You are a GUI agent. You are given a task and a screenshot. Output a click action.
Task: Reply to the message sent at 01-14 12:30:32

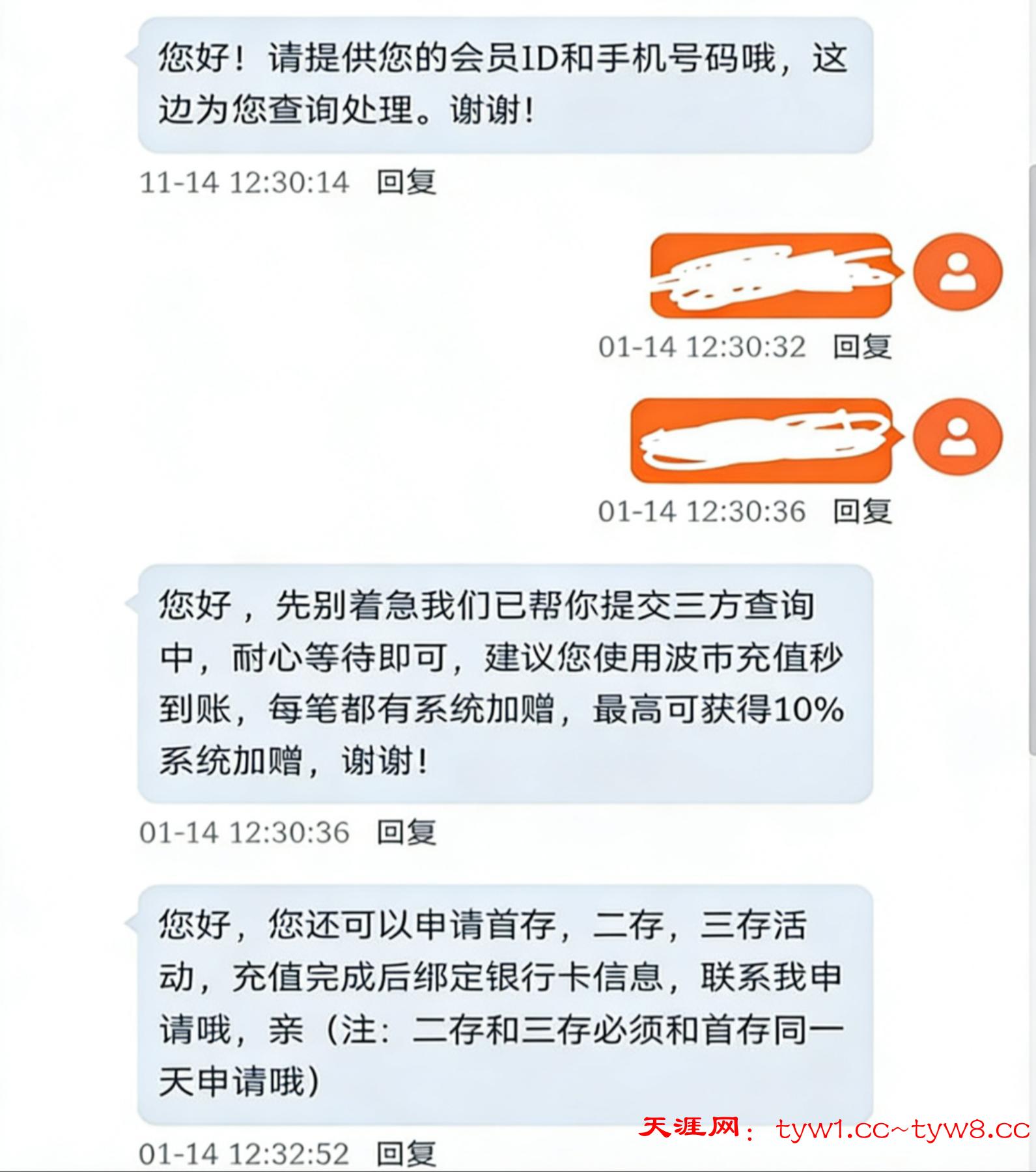click(x=862, y=346)
